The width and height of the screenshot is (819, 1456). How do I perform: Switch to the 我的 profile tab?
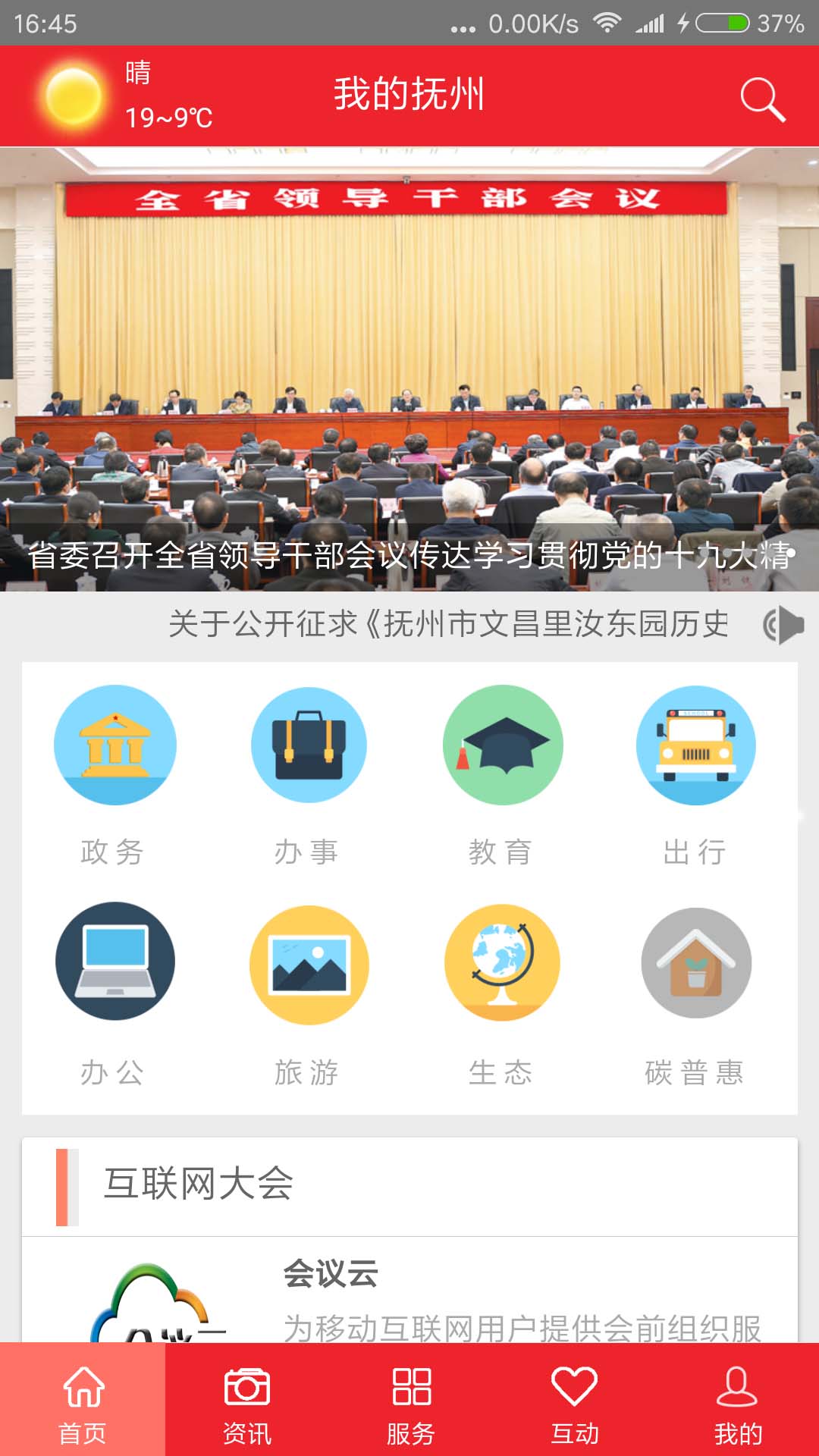(737, 1401)
